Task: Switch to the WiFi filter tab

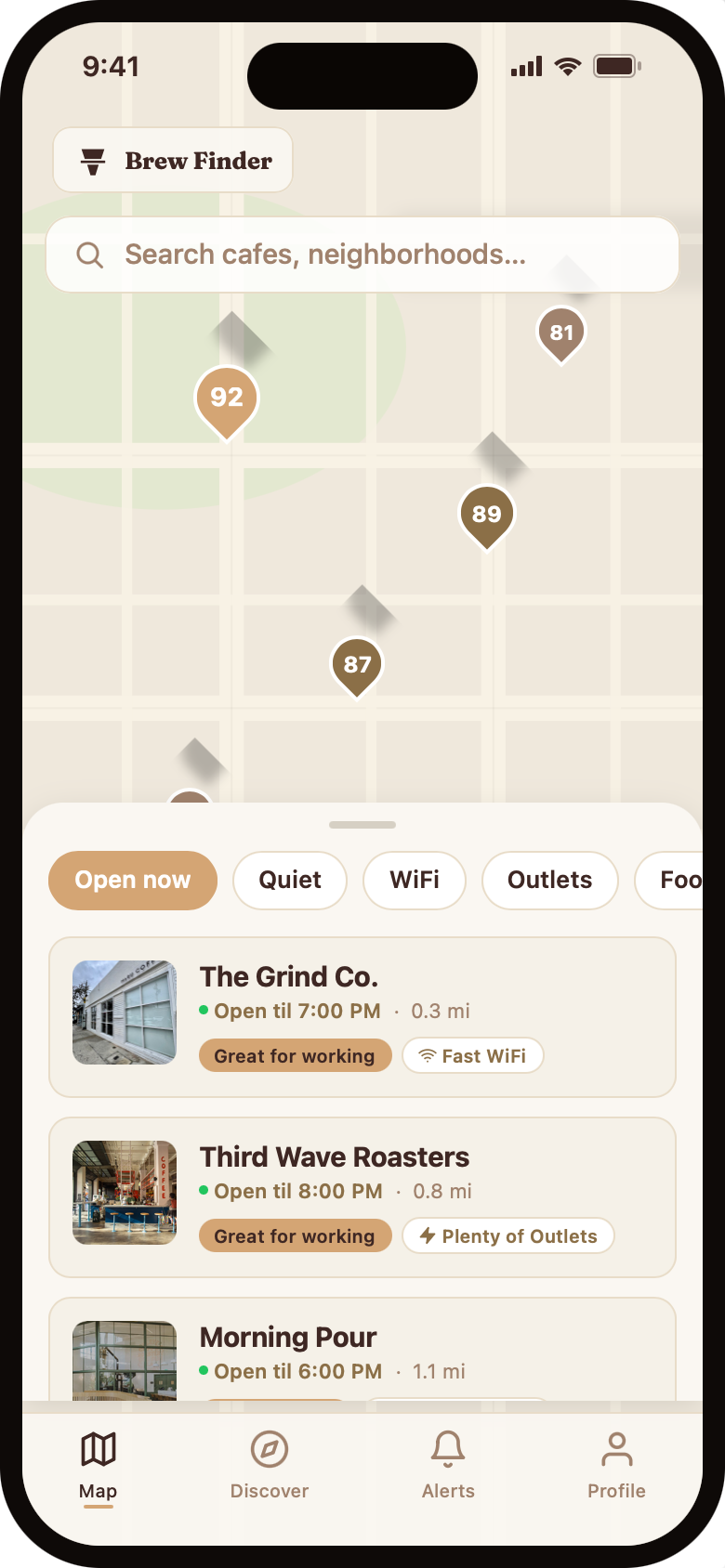Action: pyautogui.click(x=415, y=880)
